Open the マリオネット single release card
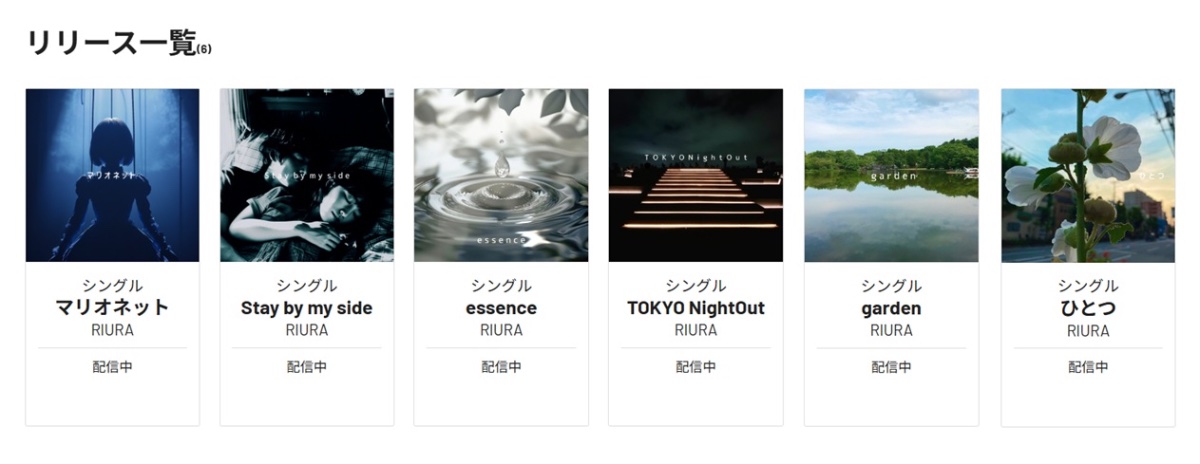Viewport: 1200px width, 464px height. [112, 176]
